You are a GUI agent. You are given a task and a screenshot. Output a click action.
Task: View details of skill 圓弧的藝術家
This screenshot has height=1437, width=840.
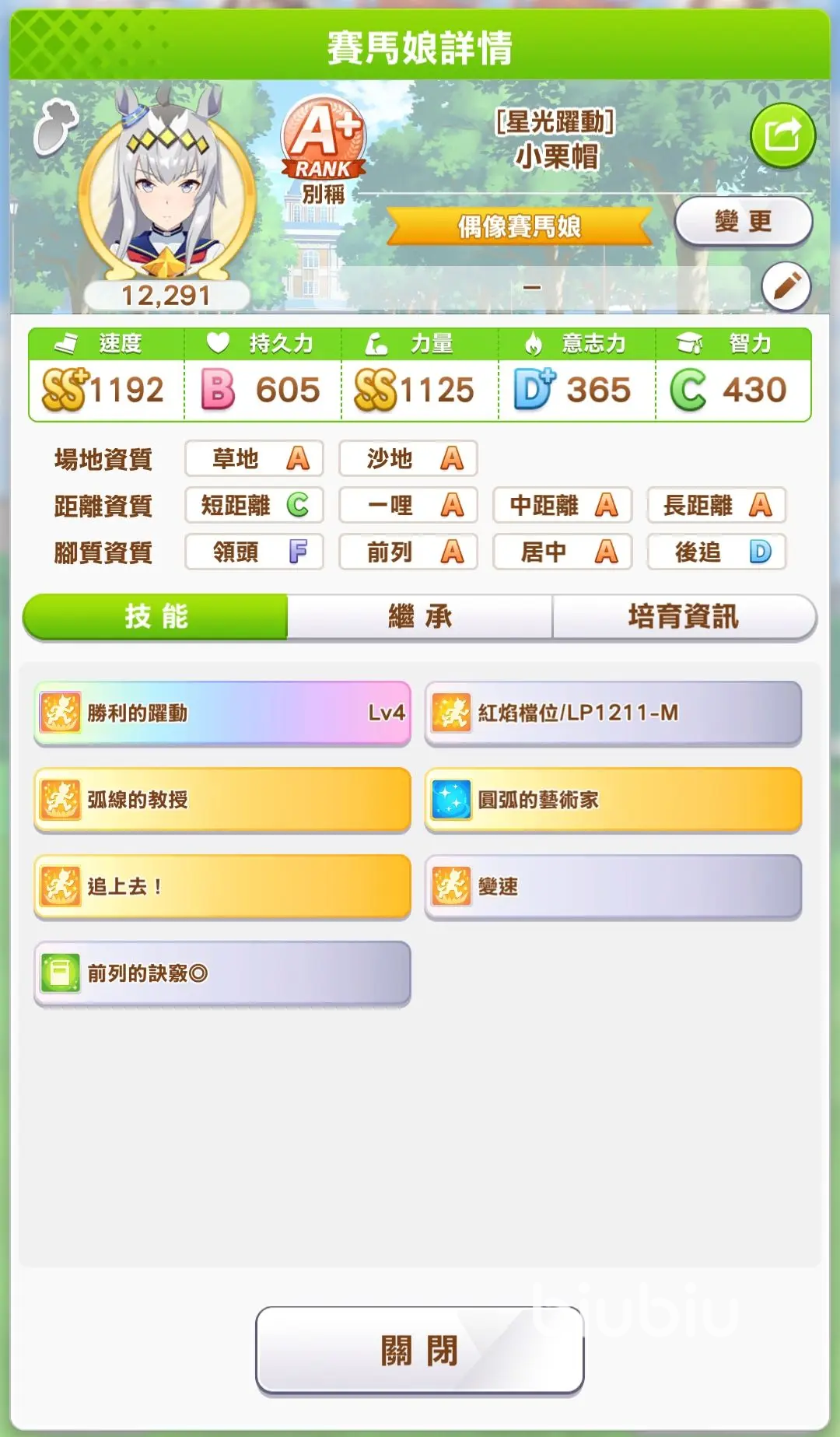pos(613,800)
